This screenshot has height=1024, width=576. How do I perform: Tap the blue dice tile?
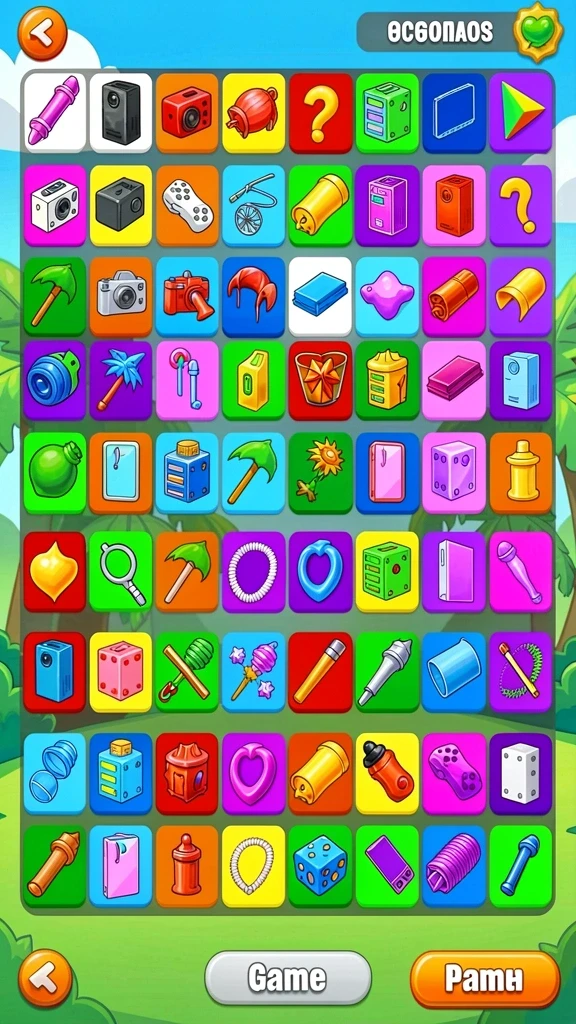coord(321,865)
